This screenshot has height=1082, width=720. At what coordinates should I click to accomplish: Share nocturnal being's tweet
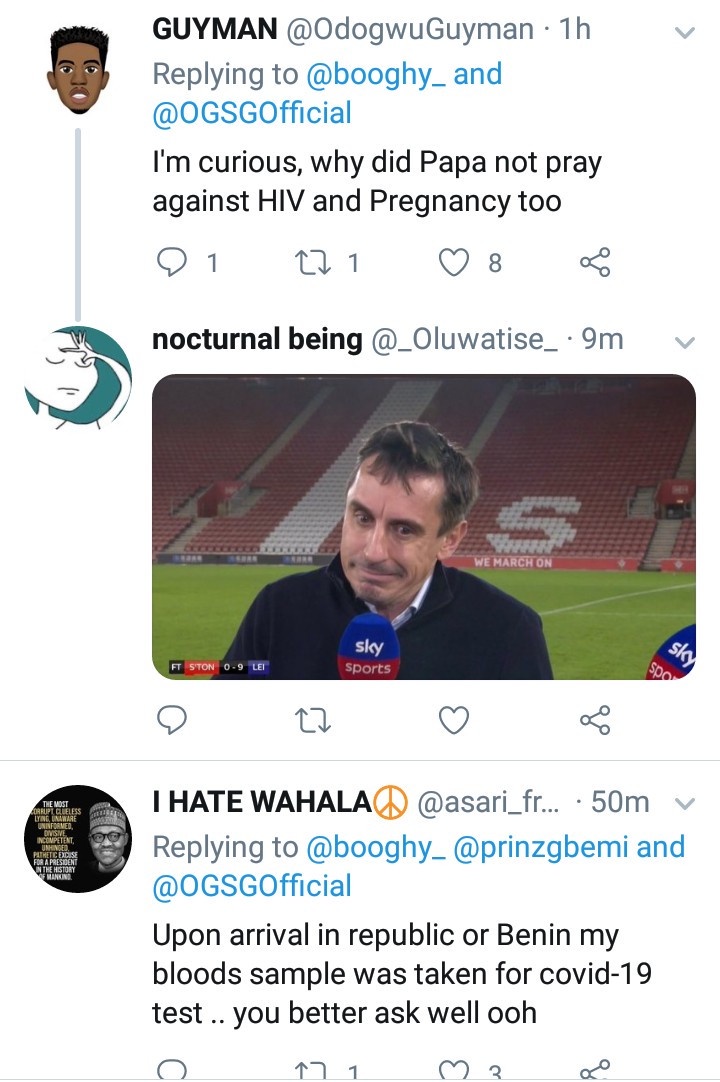pyautogui.click(x=594, y=719)
